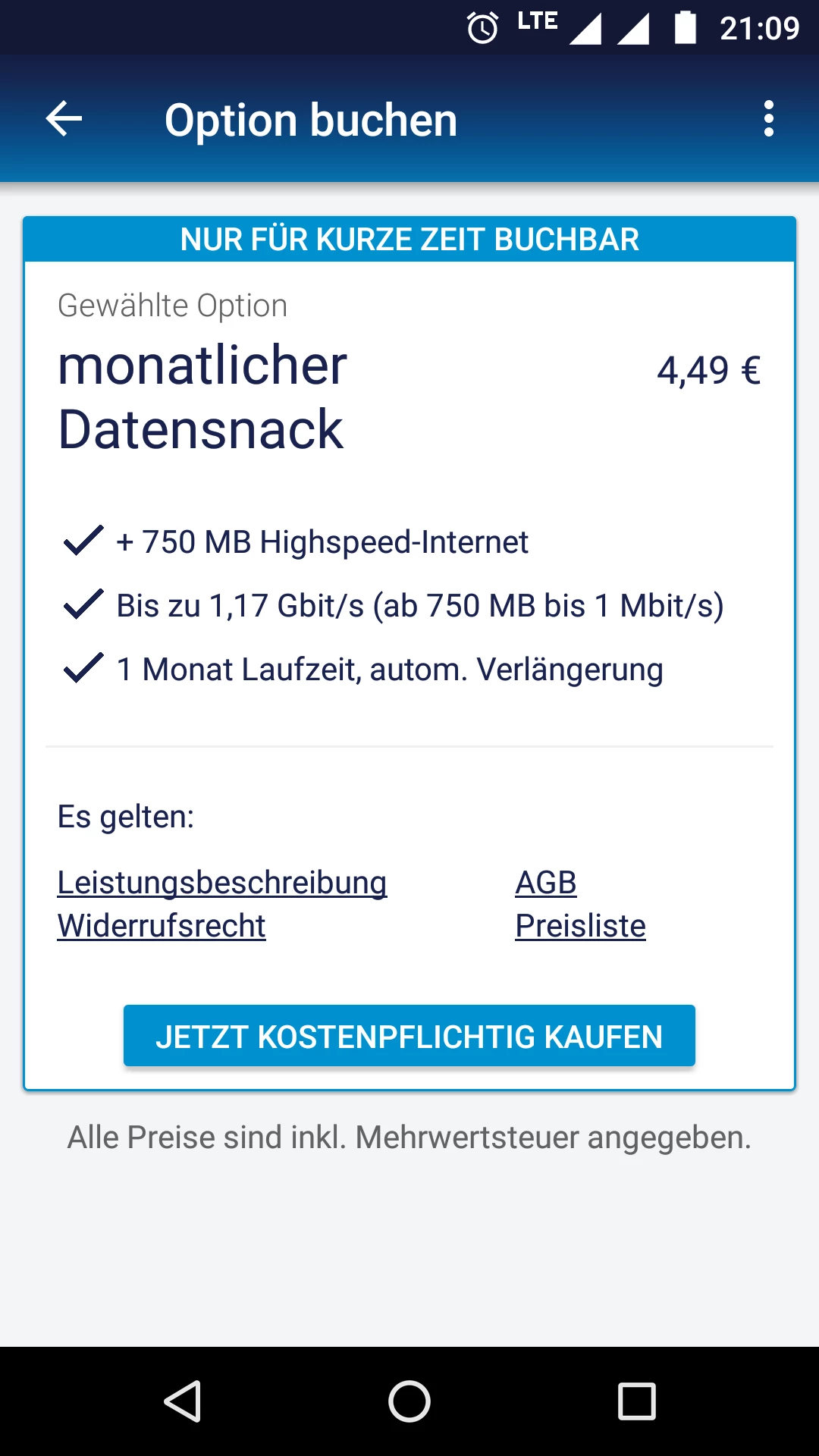Tap the system home button
This screenshot has width=819, height=1456.
pos(409,1401)
